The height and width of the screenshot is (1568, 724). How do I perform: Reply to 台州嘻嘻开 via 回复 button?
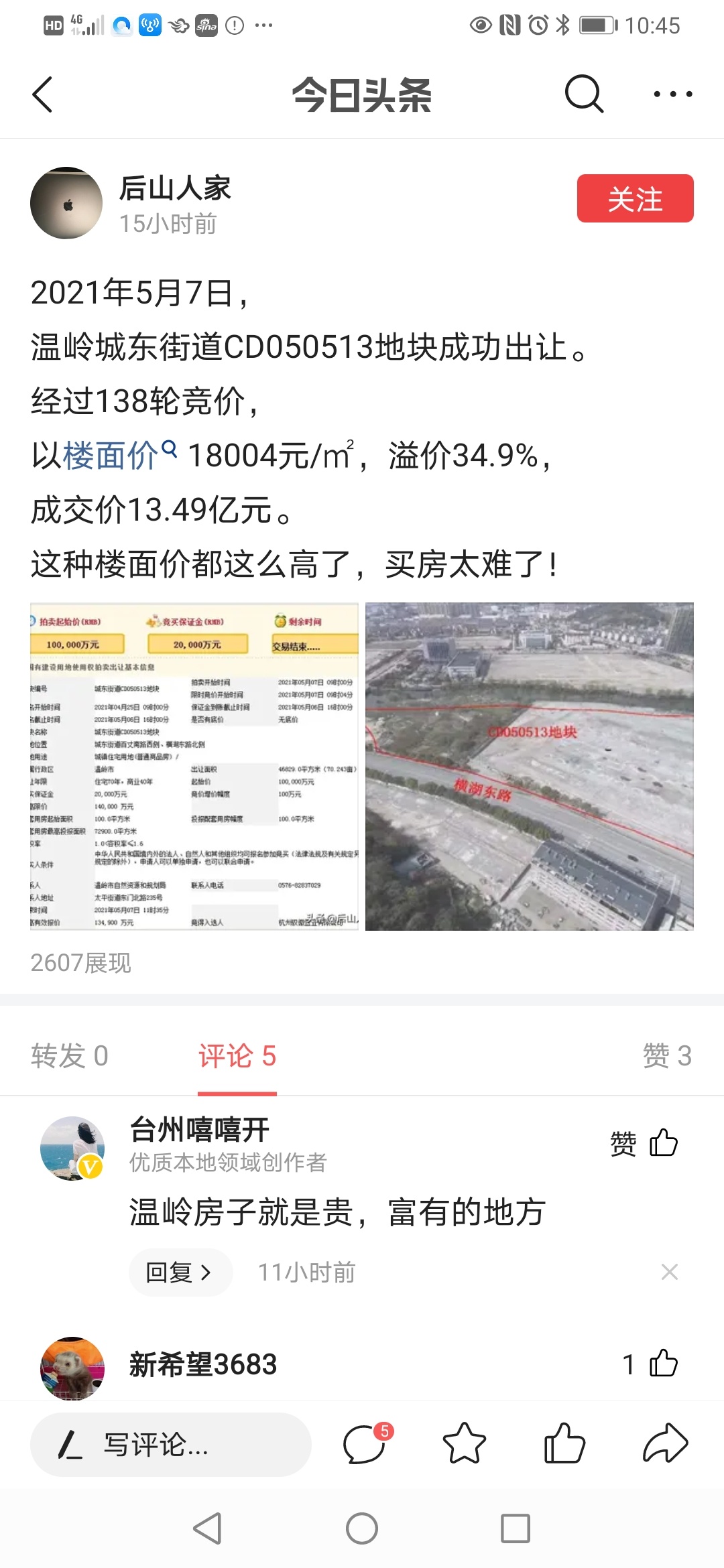pyautogui.click(x=179, y=1272)
